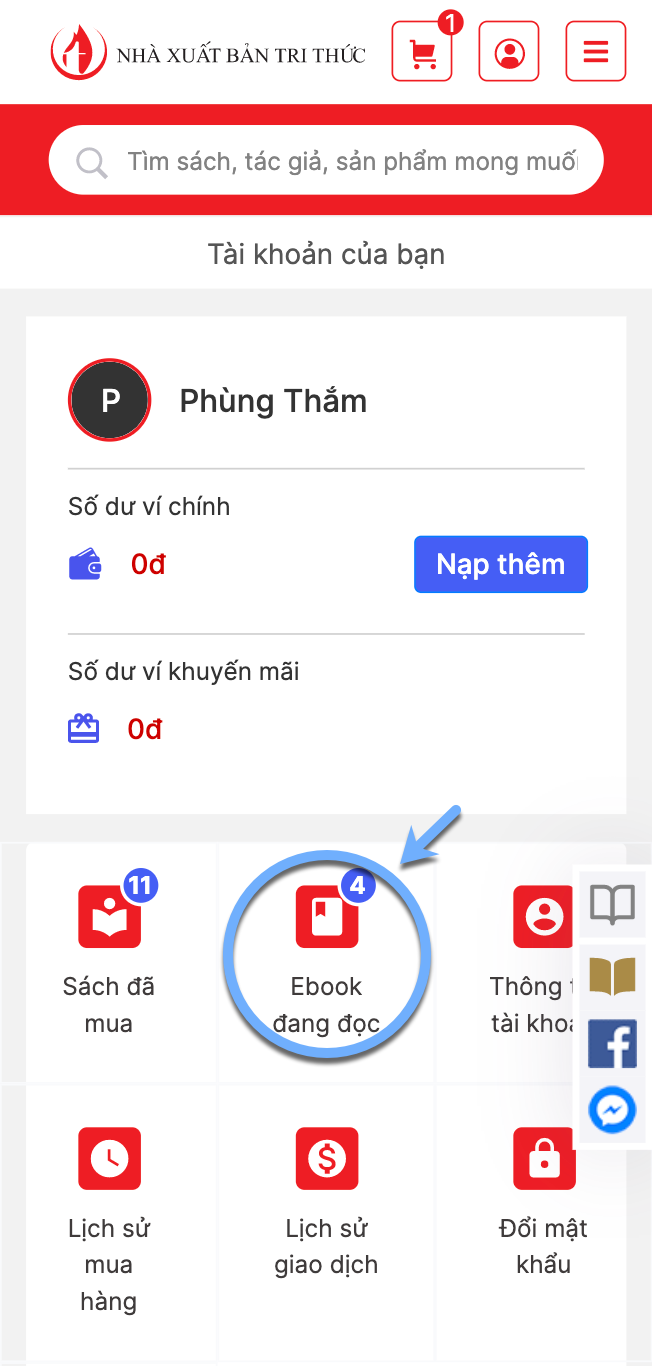The width and height of the screenshot is (652, 1366).
Task: View Lịch sử giao dịch
Action: [x=327, y=1200]
